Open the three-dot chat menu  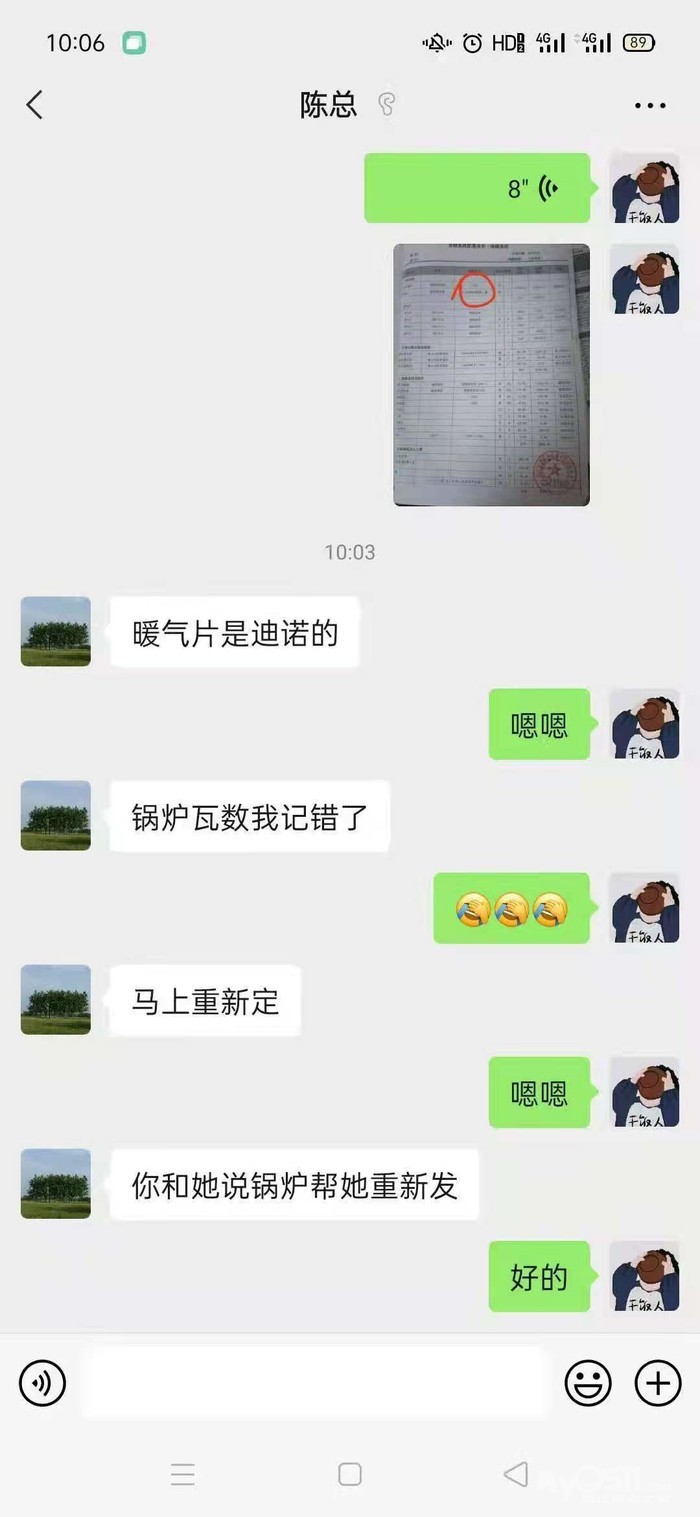(x=650, y=105)
